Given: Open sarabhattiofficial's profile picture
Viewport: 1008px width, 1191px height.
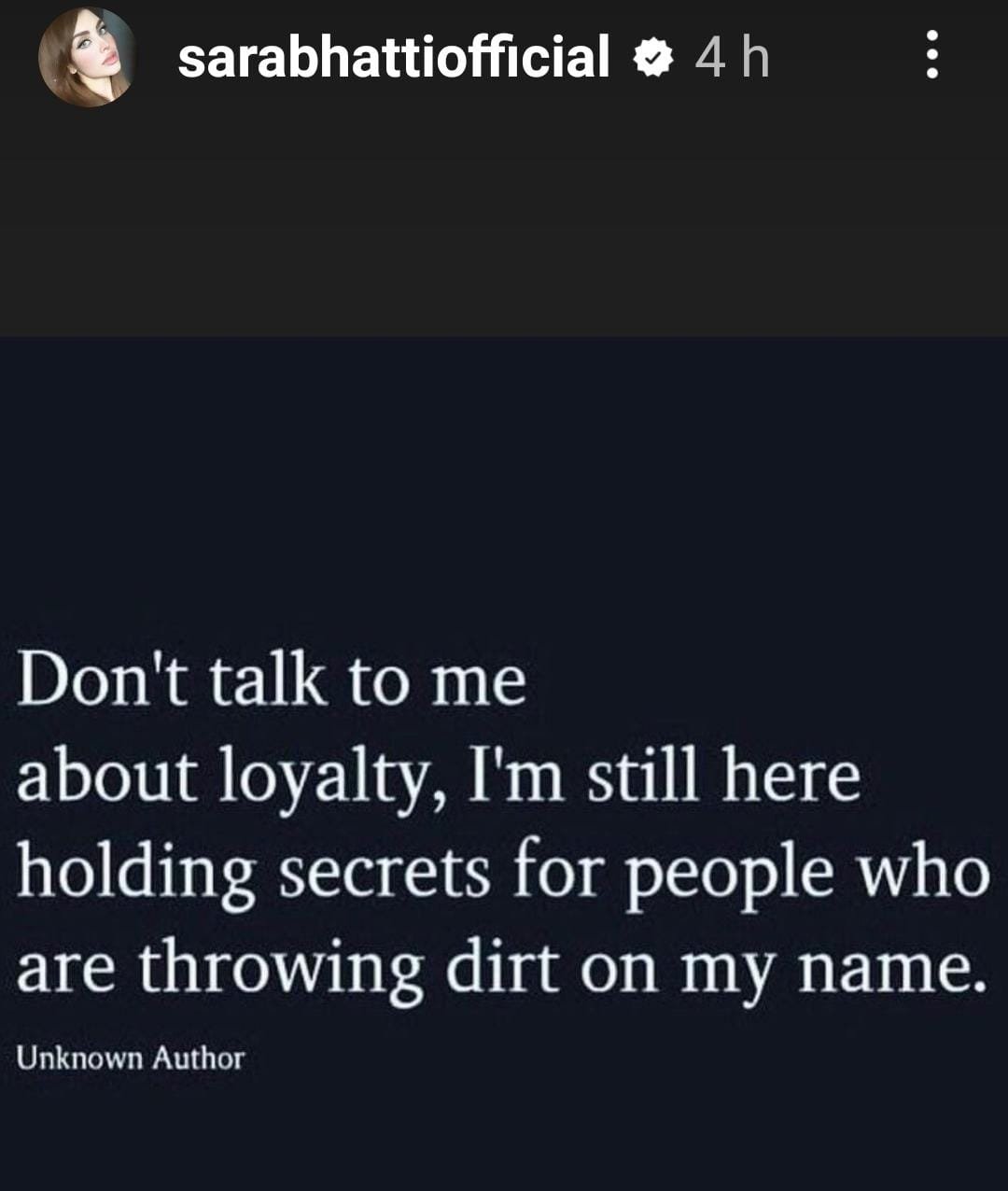Looking at the screenshot, I should coord(87,58).
